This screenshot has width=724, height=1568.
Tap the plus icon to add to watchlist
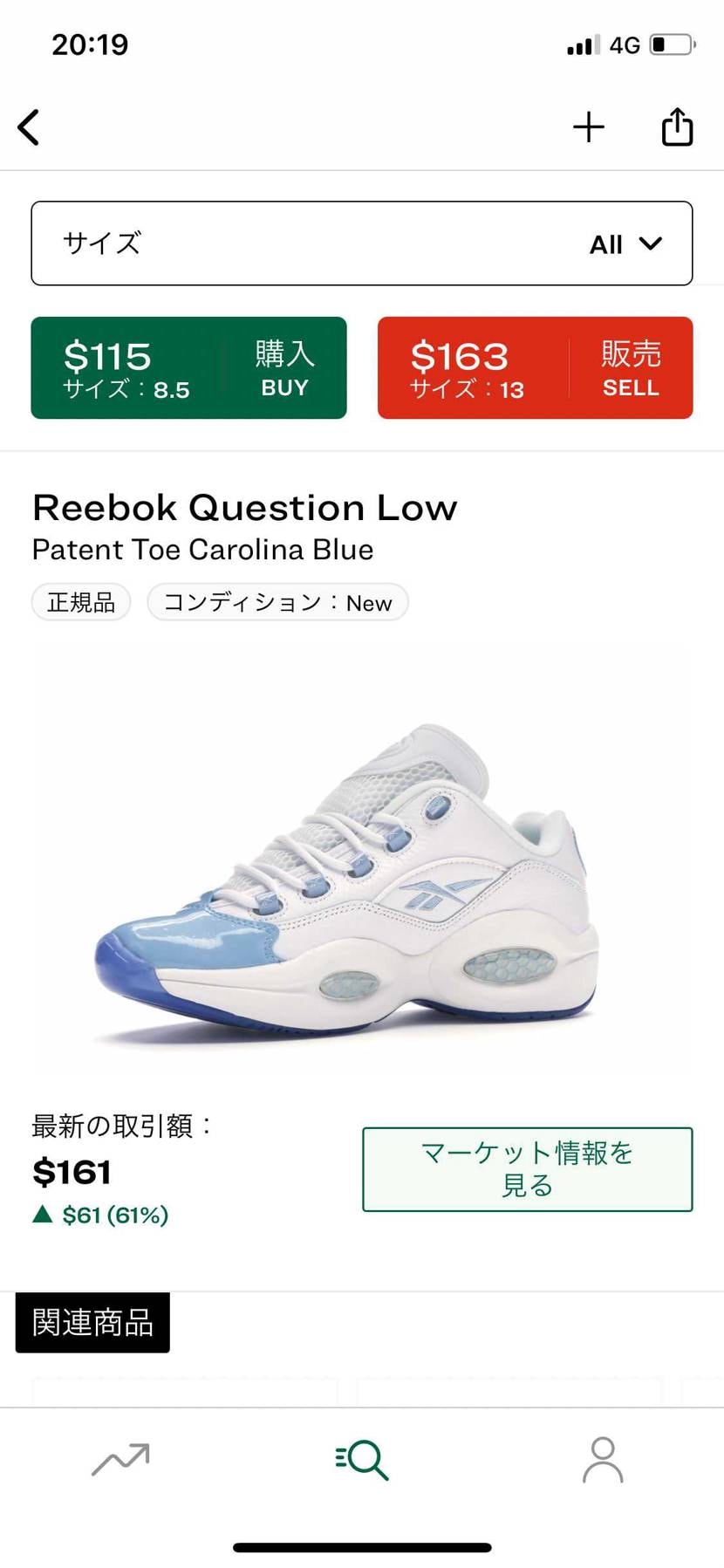pos(588,127)
